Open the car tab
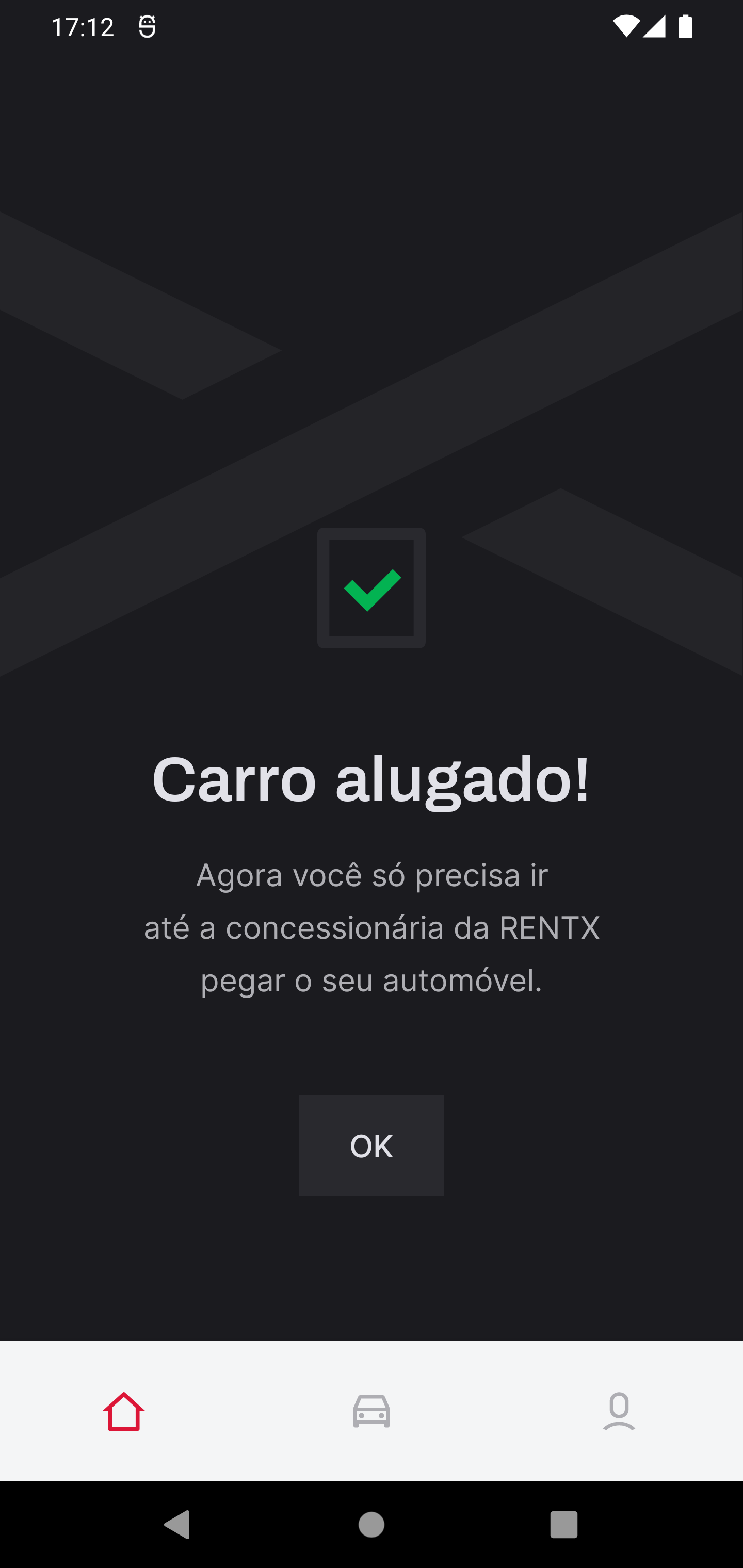 [x=371, y=1411]
